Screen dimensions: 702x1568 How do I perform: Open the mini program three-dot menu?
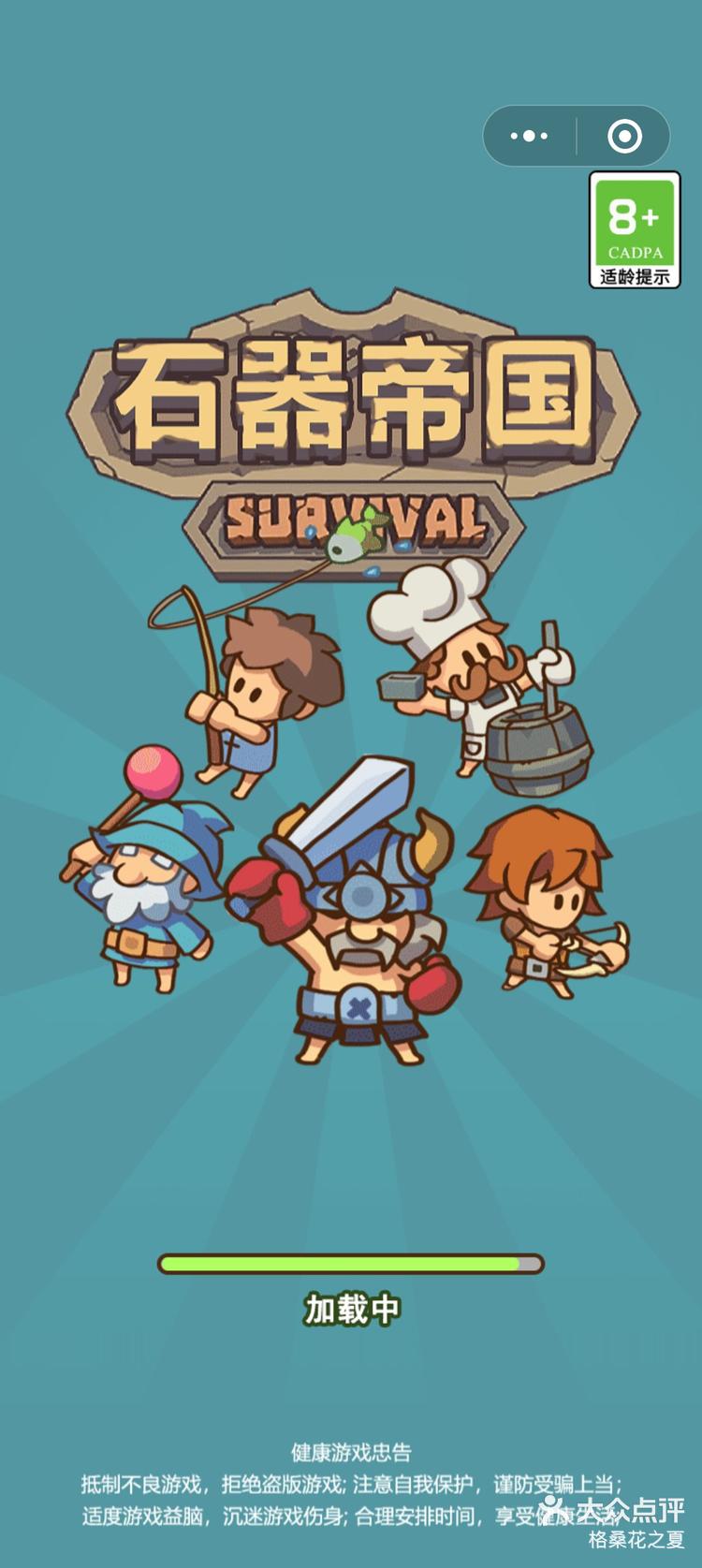click(530, 137)
